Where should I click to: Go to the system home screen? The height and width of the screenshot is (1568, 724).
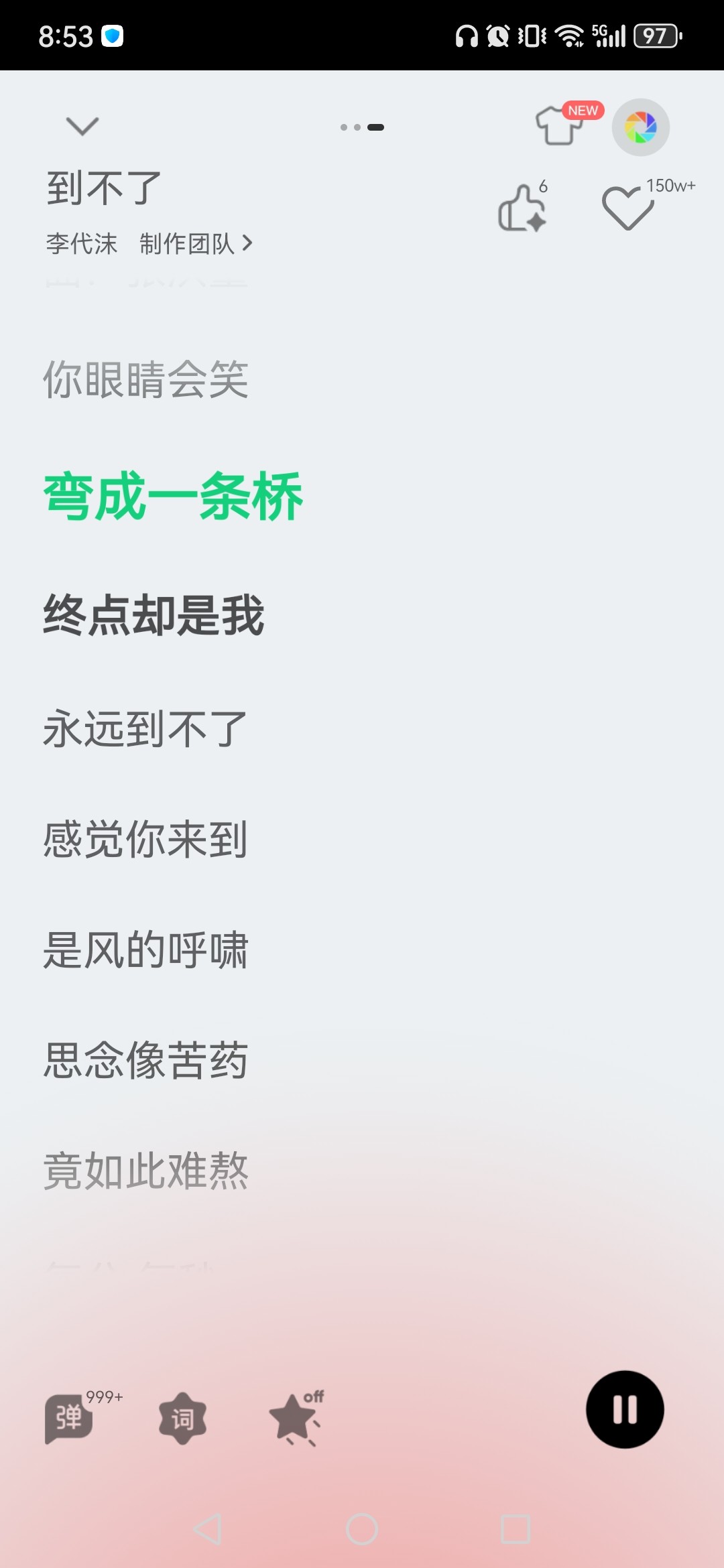(362, 1529)
